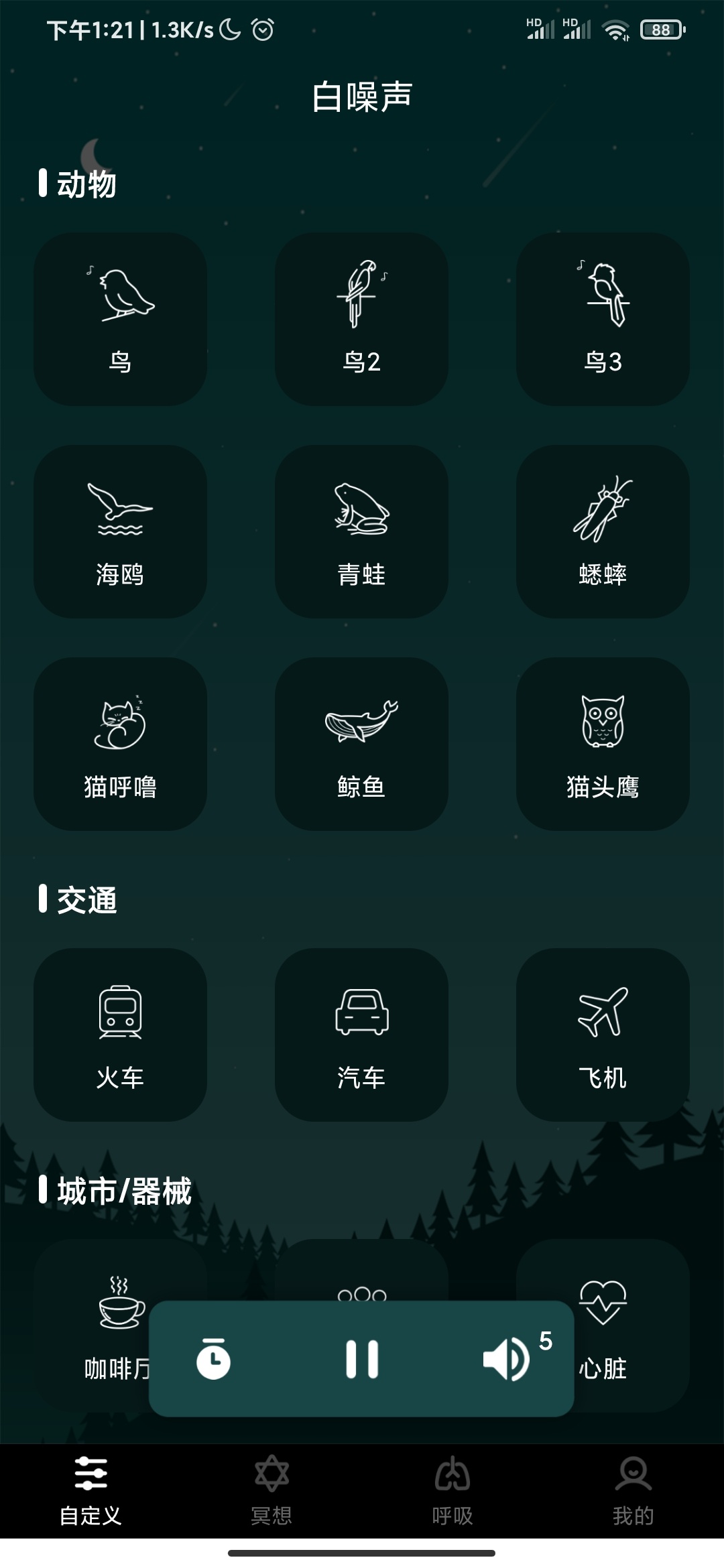
Task: Turn on the 青蛙 frog sound
Action: pos(362,531)
